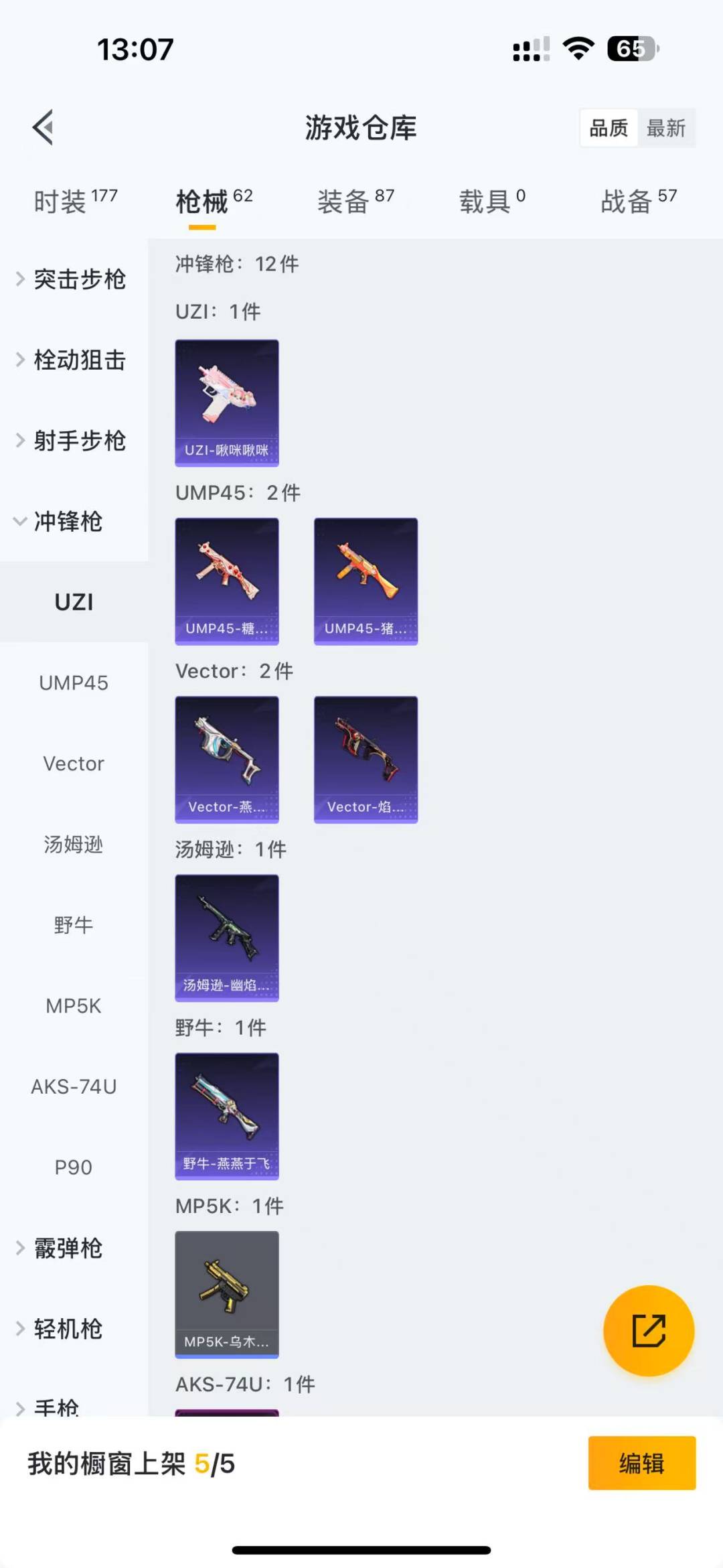
Task: Open the MP5K-乌木 skin tile
Action: (x=227, y=1294)
